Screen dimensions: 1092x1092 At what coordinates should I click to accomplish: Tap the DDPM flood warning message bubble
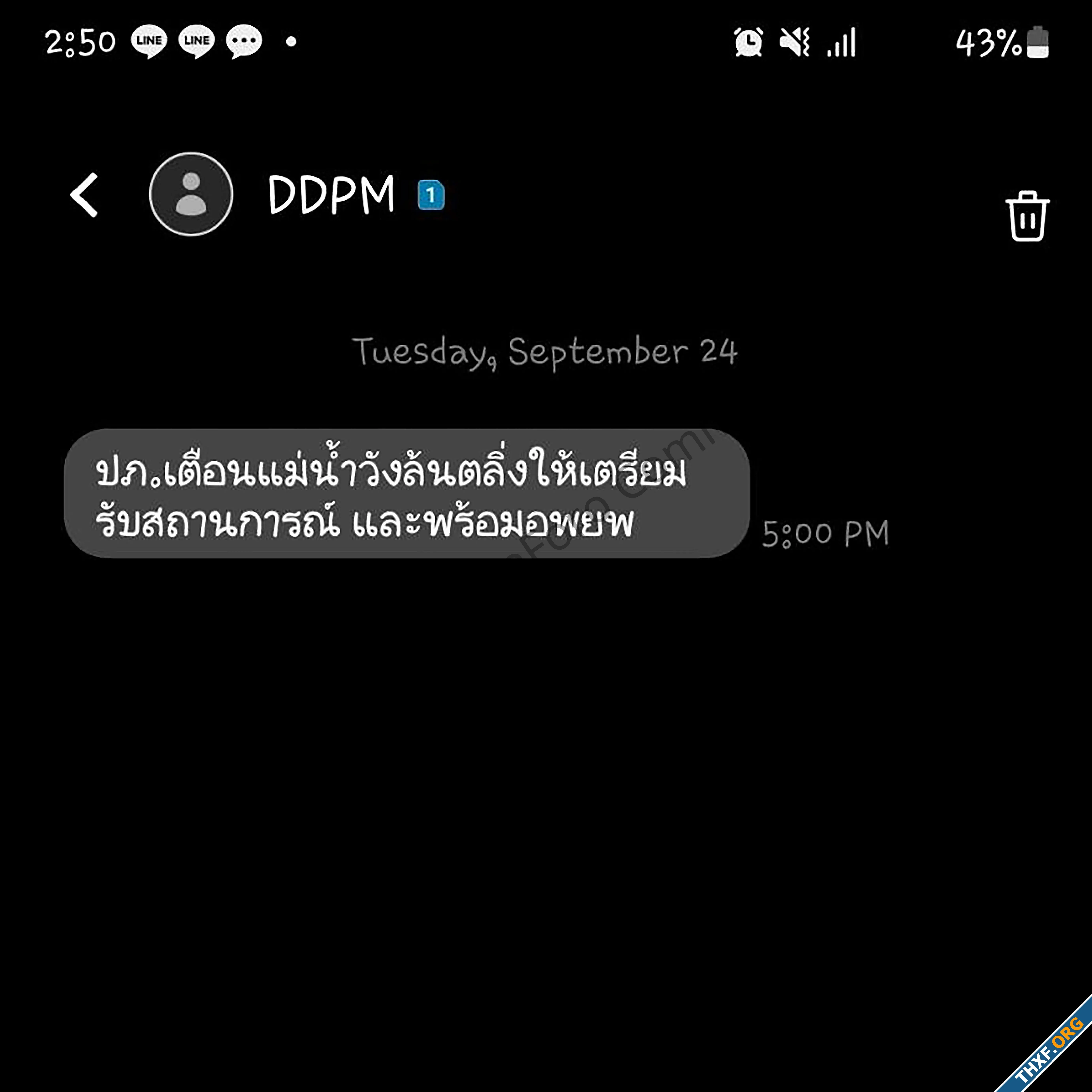(407, 493)
